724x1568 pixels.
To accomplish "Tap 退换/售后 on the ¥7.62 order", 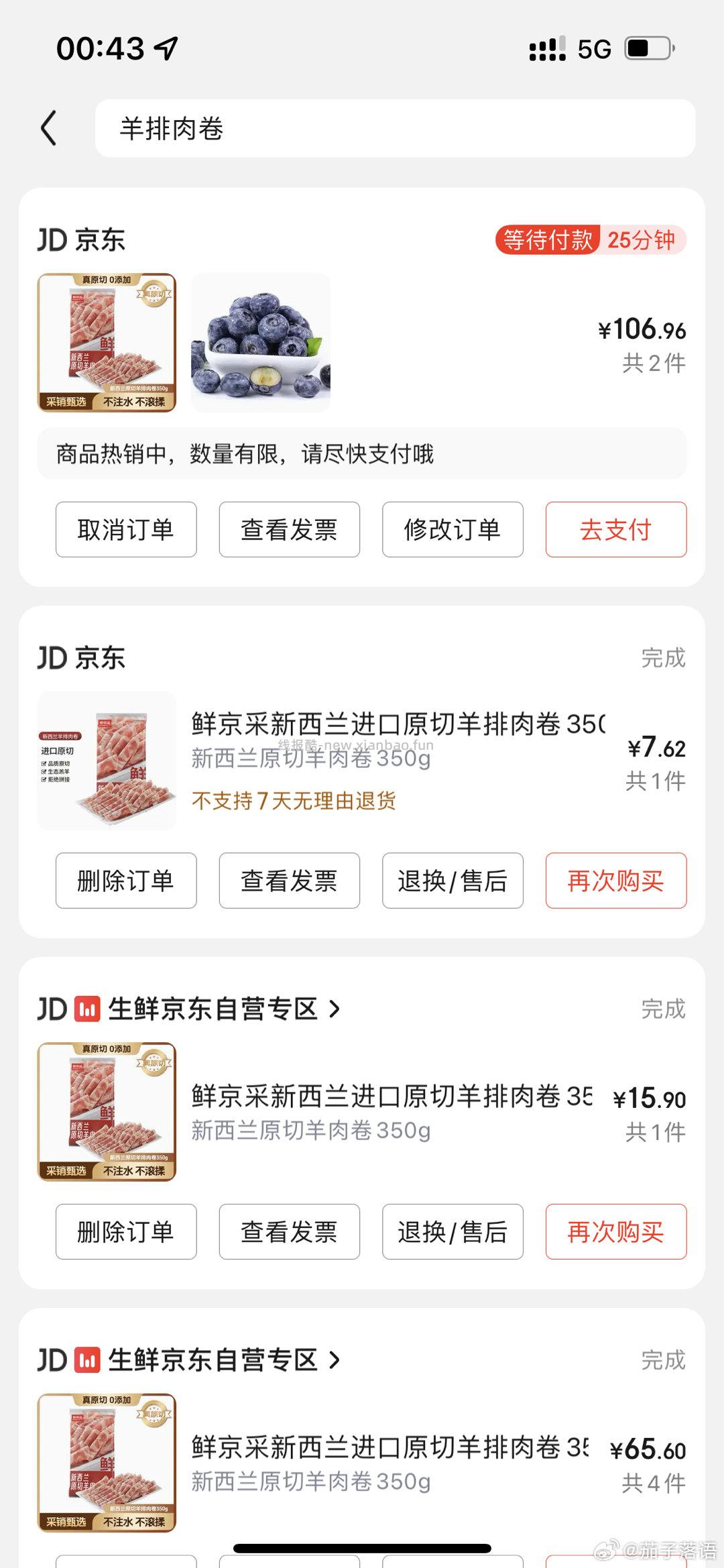I will 452,881.
